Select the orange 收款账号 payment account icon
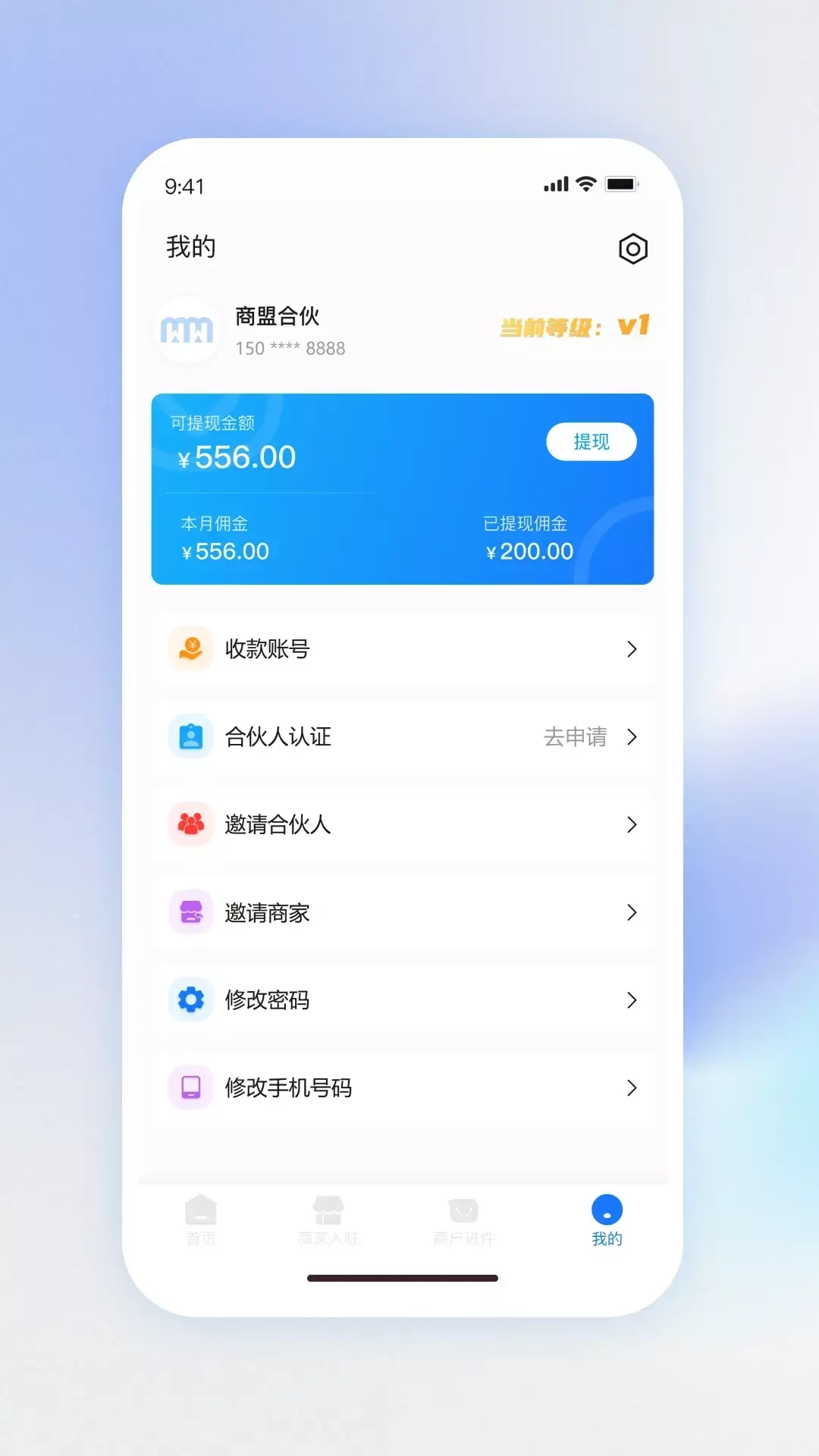This screenshot has height=1456, width=819. (x=190, y=649)
